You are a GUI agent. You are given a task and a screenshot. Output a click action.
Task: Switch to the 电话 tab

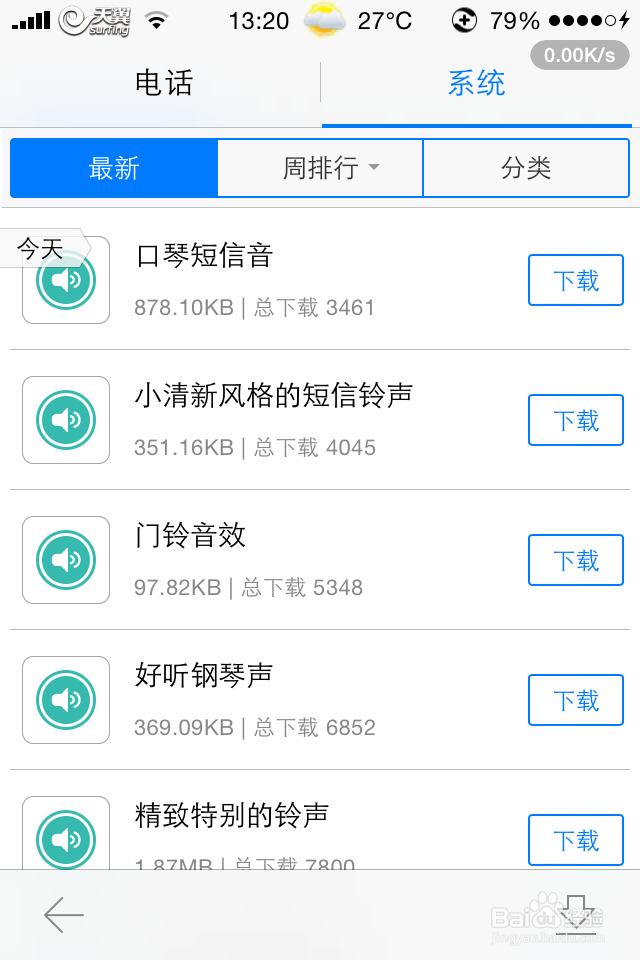click(x=163, y=84)
